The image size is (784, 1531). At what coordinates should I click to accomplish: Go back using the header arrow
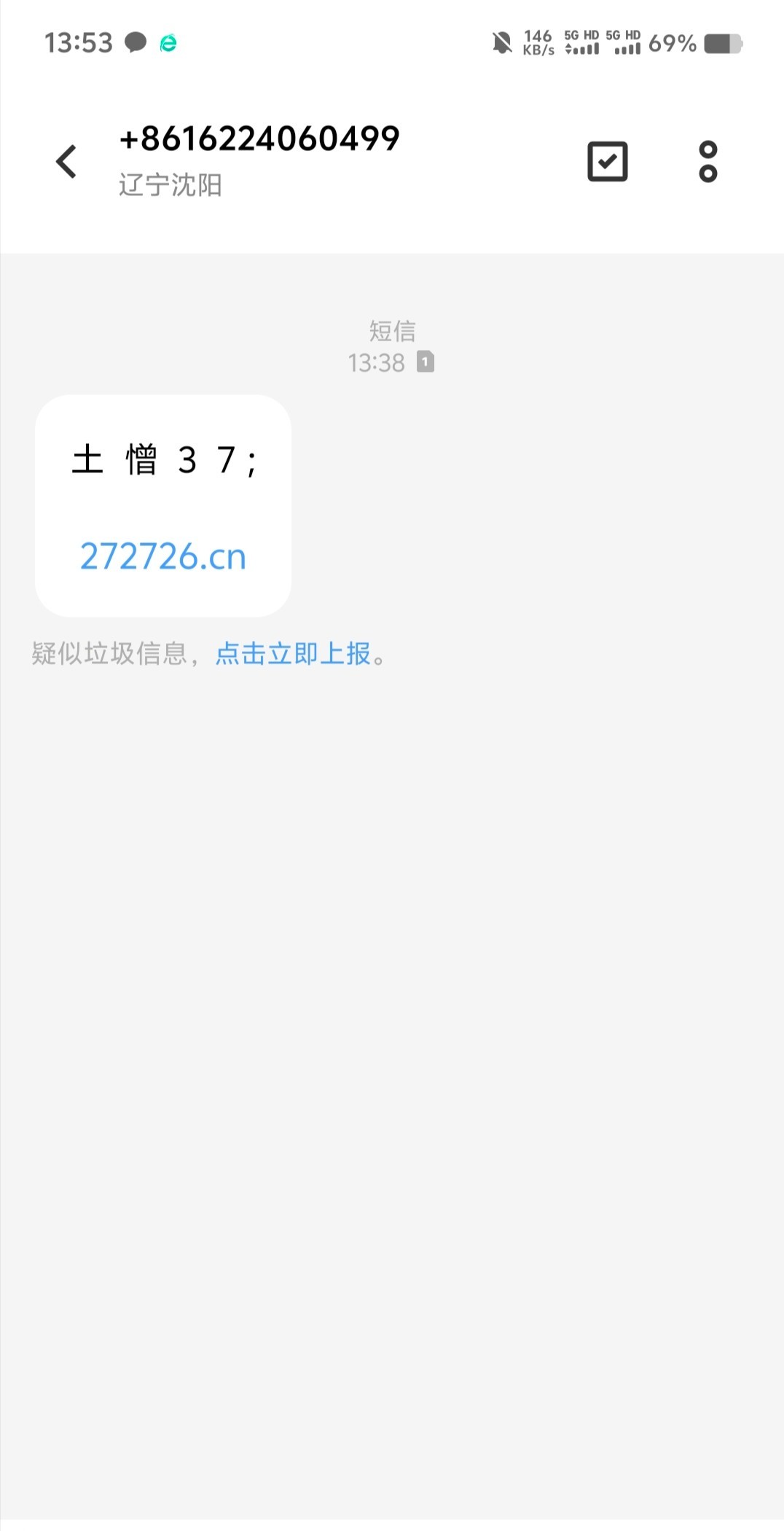pos(66,161)
